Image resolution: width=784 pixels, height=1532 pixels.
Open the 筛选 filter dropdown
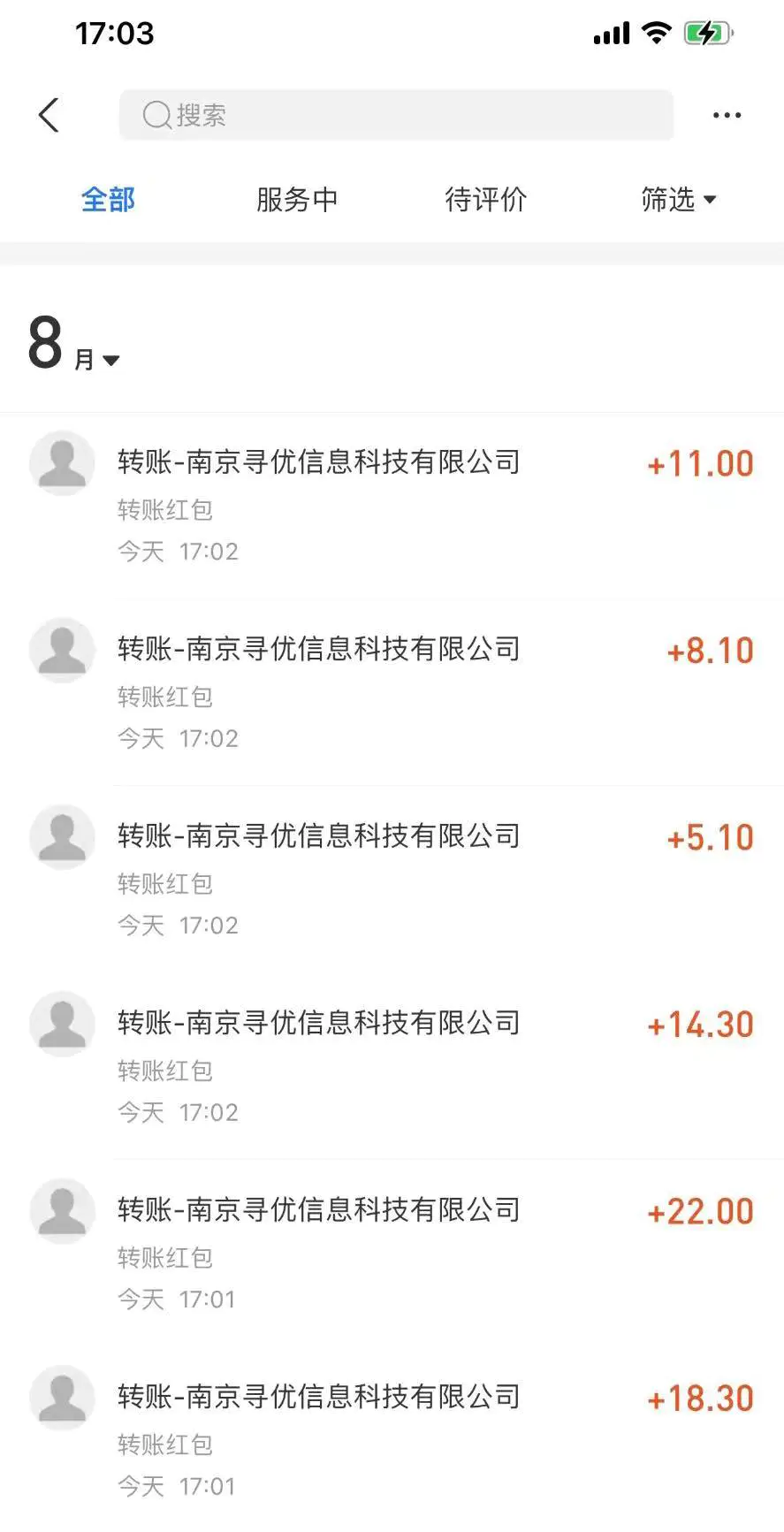[x=678, y=200]
